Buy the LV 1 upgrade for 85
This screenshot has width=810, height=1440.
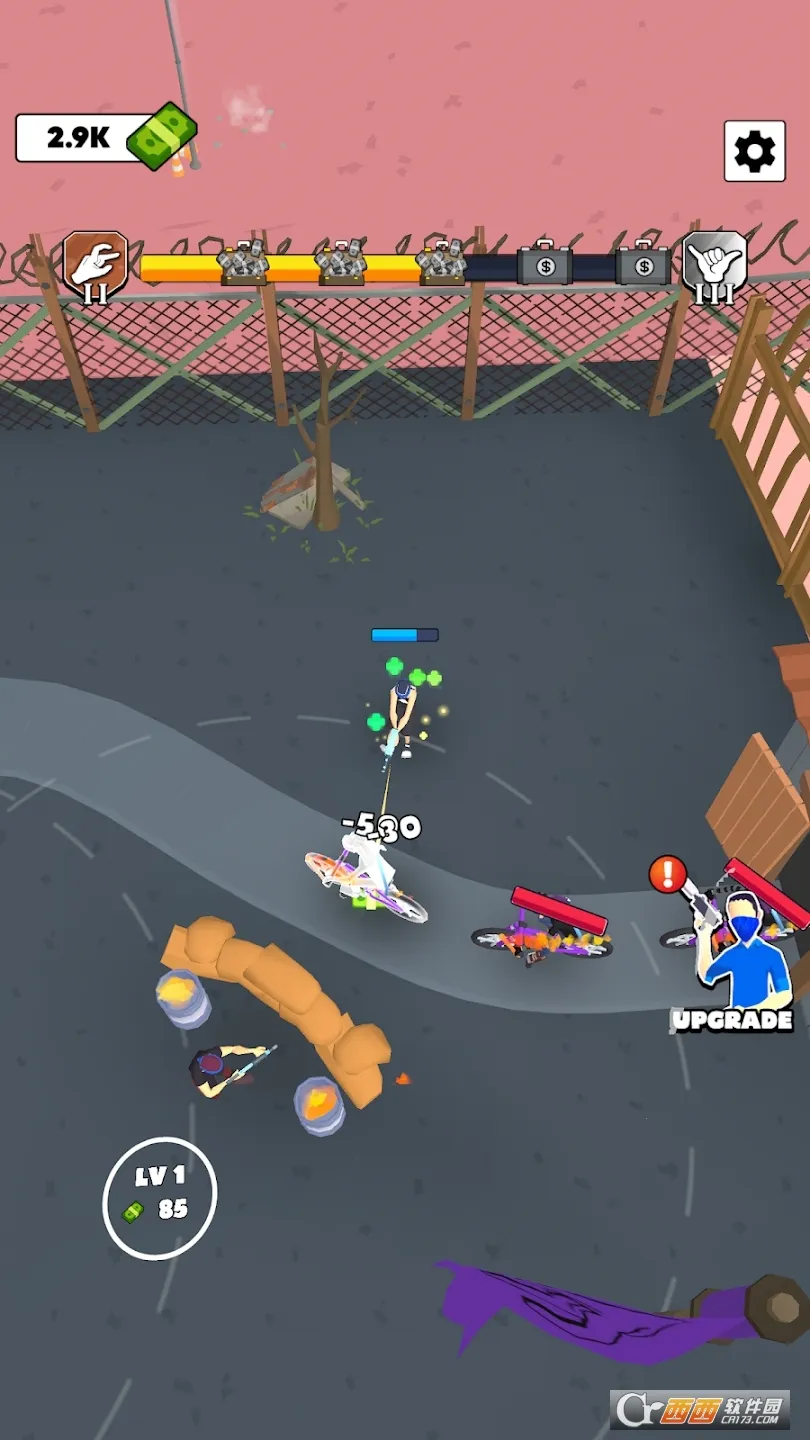pos(160,1197)
